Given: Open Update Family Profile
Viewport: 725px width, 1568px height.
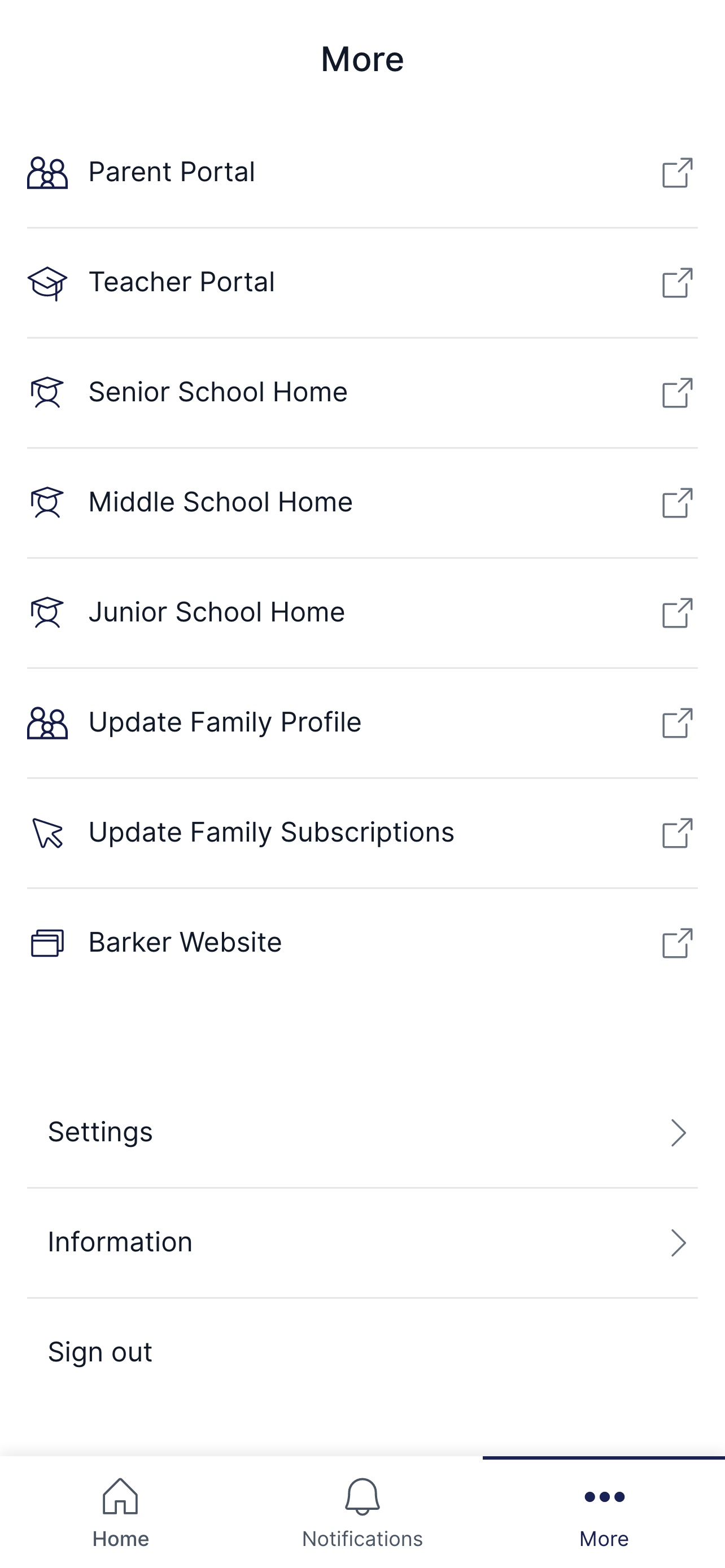Looking at the screenshot, I should coord(362,723).
